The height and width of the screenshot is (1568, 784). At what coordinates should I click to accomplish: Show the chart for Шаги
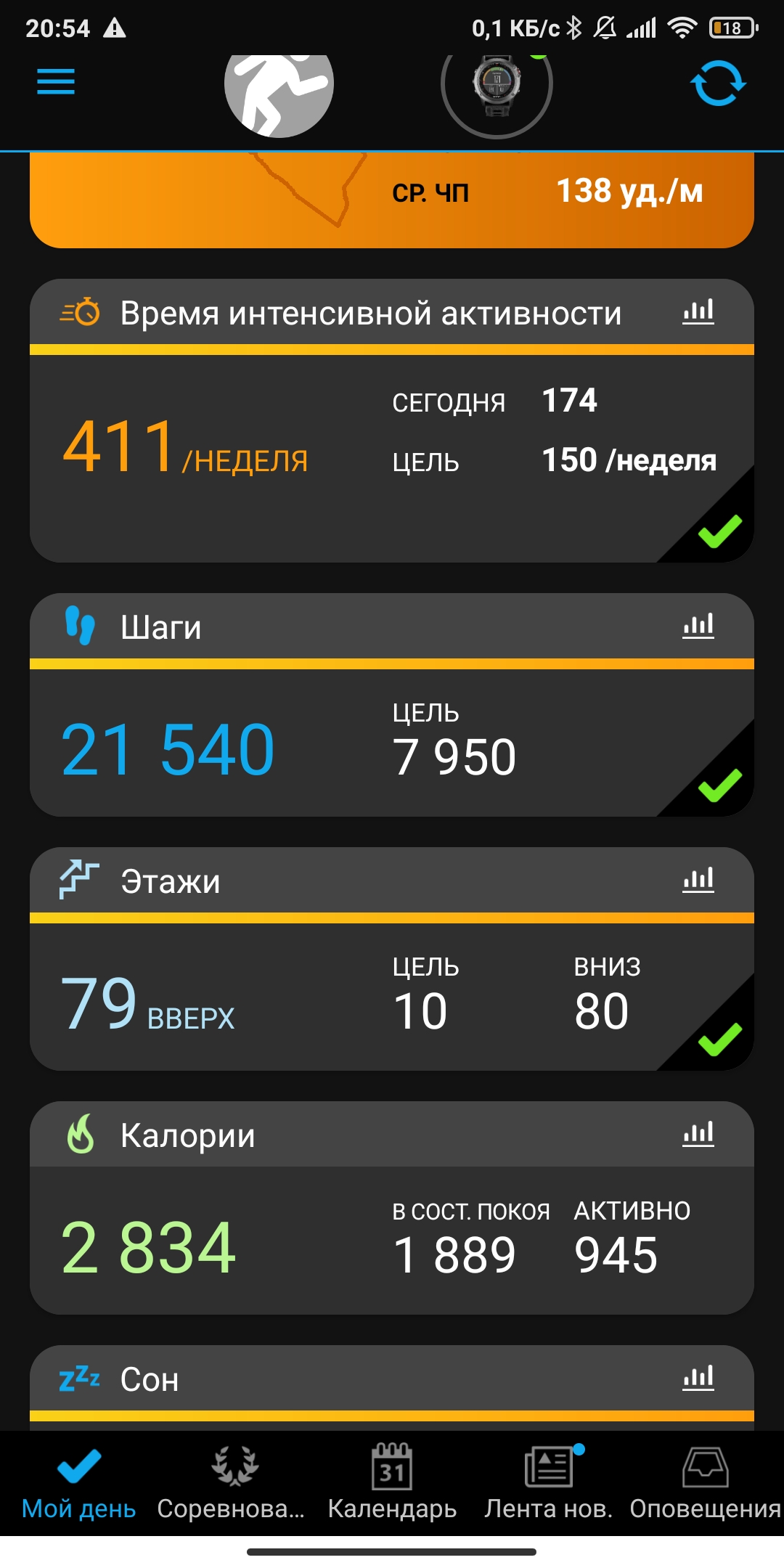(x=698, y=626)
